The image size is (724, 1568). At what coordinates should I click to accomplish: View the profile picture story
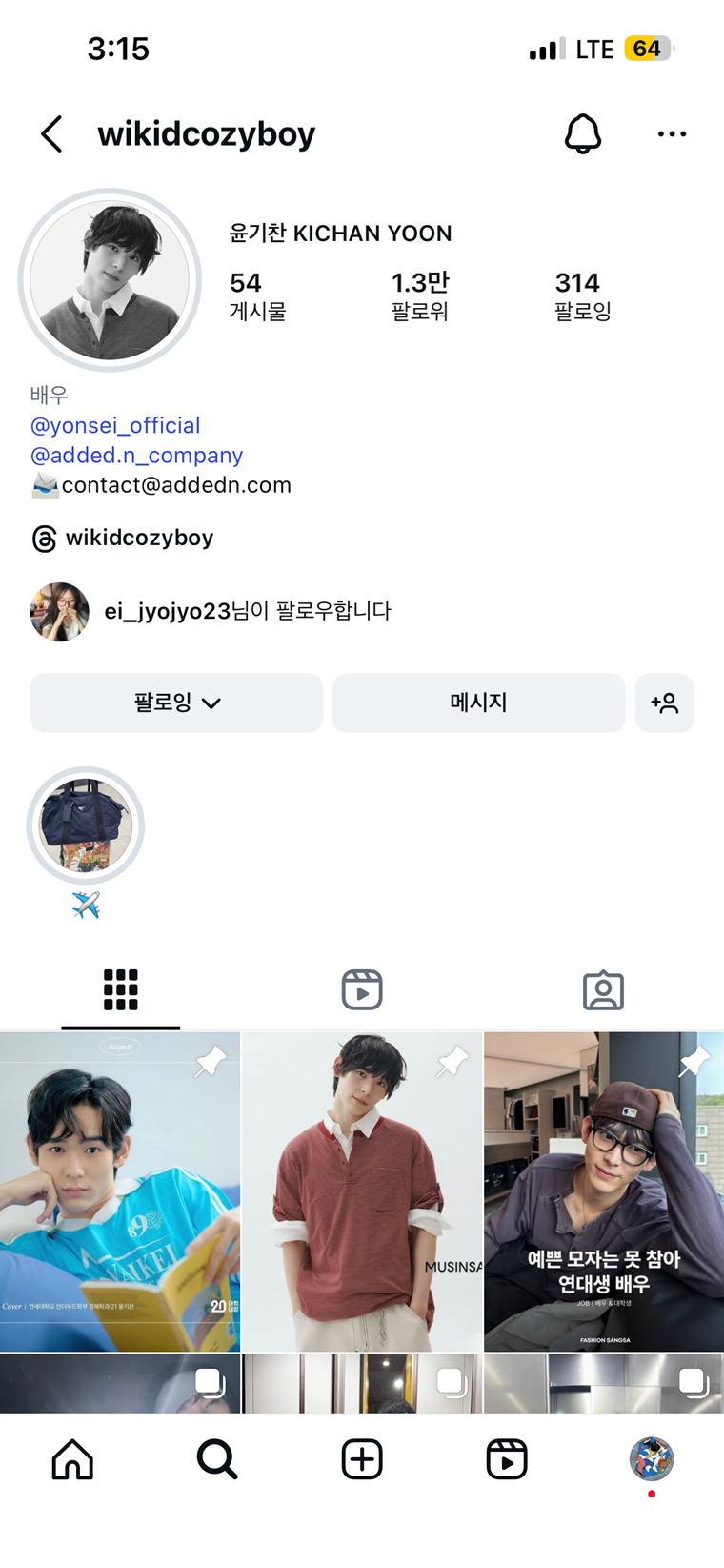(110, 280)
